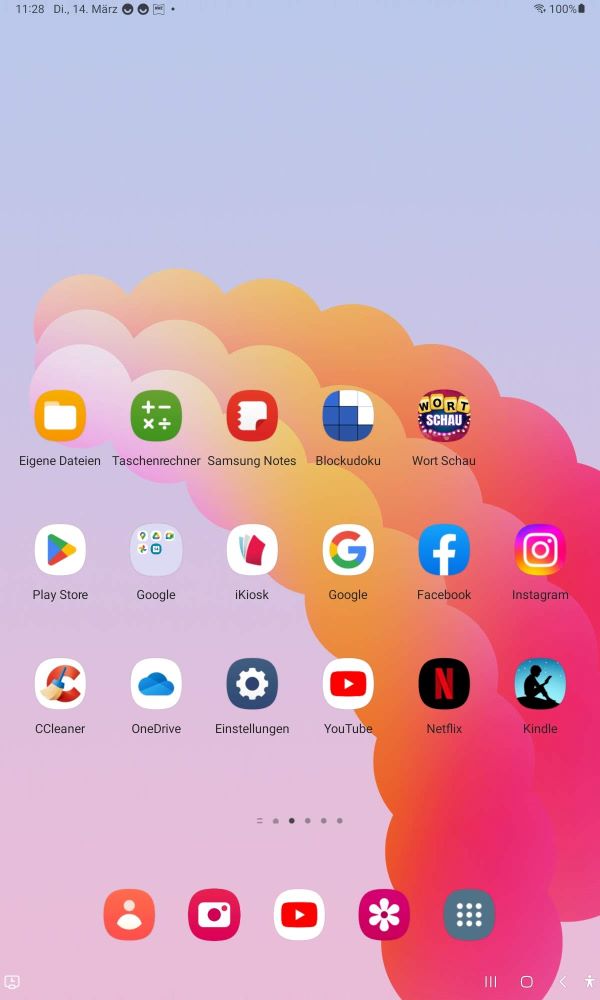This screenshot has width=600, height=1000.
Task: Open the Camera from the dock
Action: point(214,915)
